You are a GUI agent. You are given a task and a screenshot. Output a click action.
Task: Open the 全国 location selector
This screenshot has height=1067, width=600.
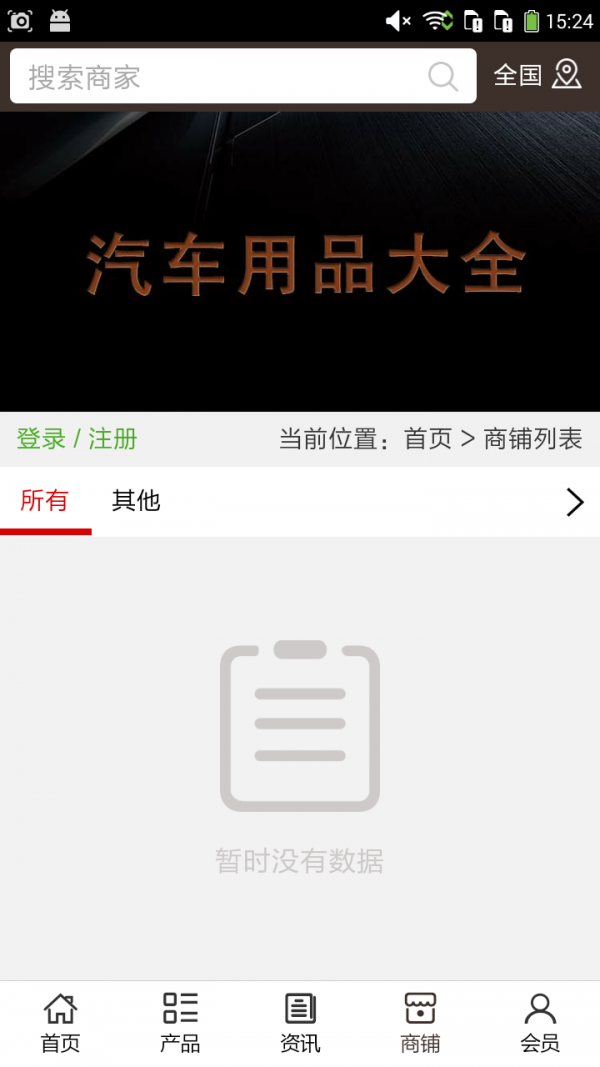pos(538,75)
